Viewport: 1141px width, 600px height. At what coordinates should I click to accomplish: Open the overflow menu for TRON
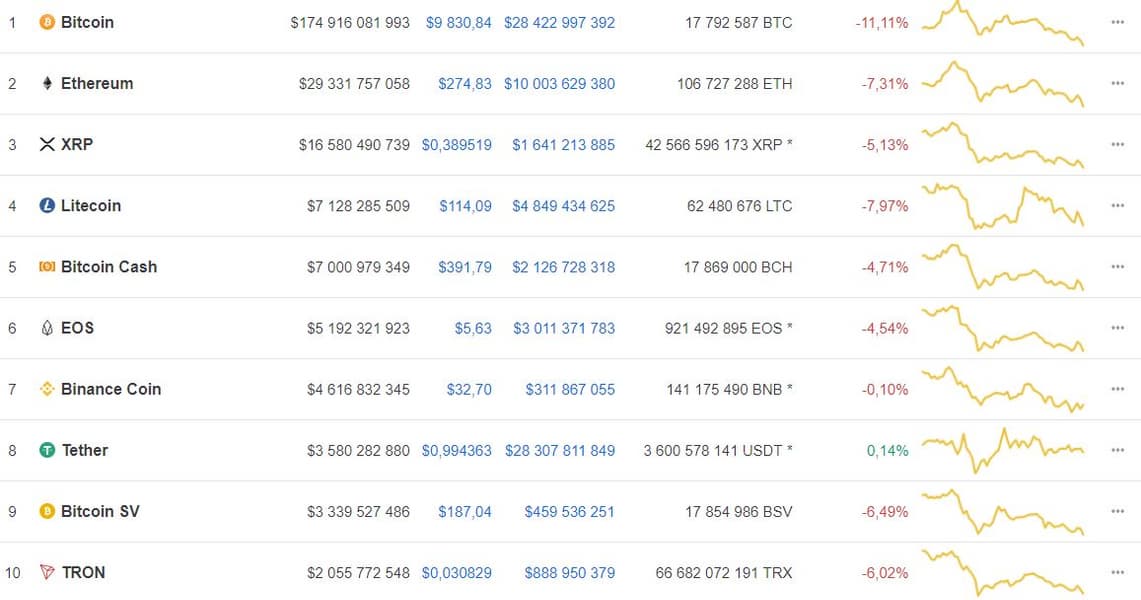pos(1117,572)
